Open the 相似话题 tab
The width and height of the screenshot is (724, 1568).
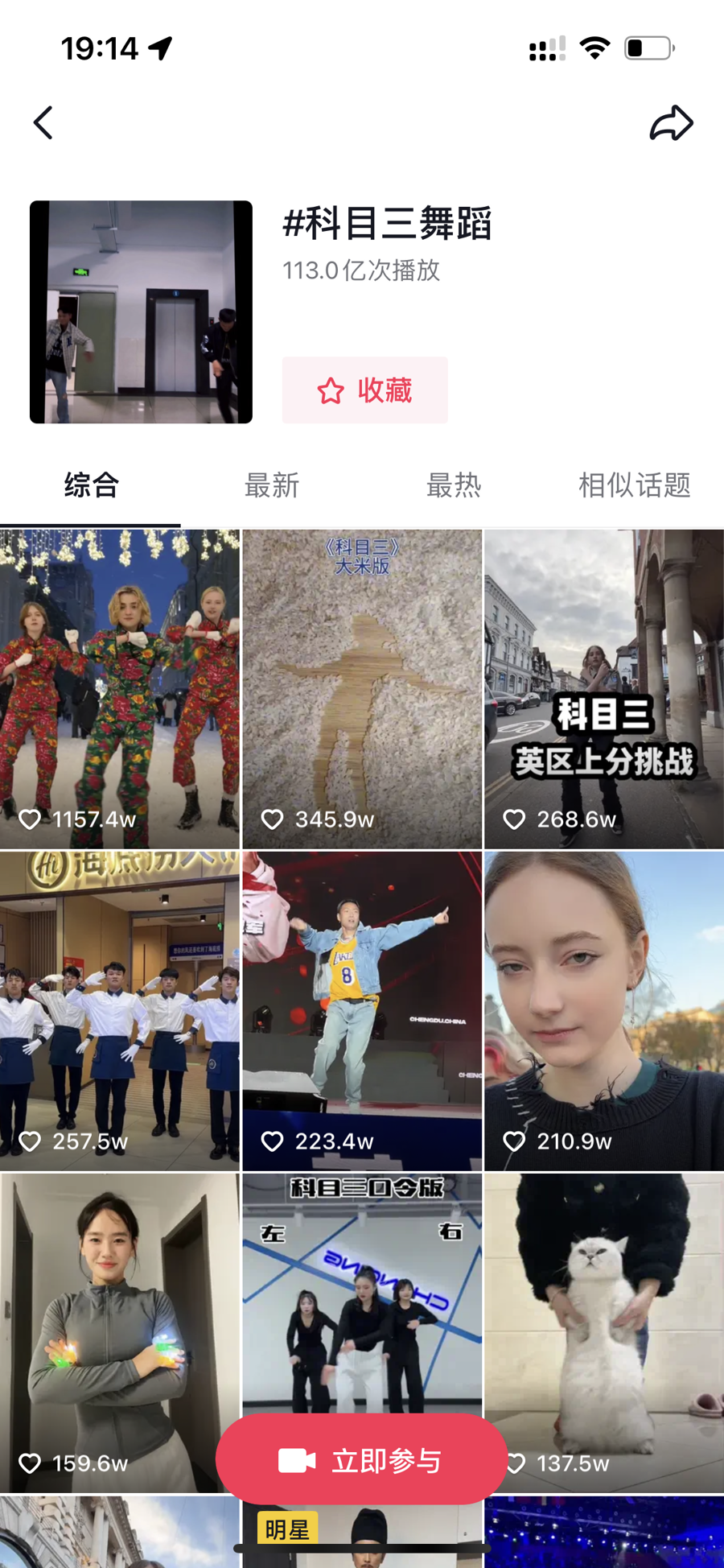point(634,485)
